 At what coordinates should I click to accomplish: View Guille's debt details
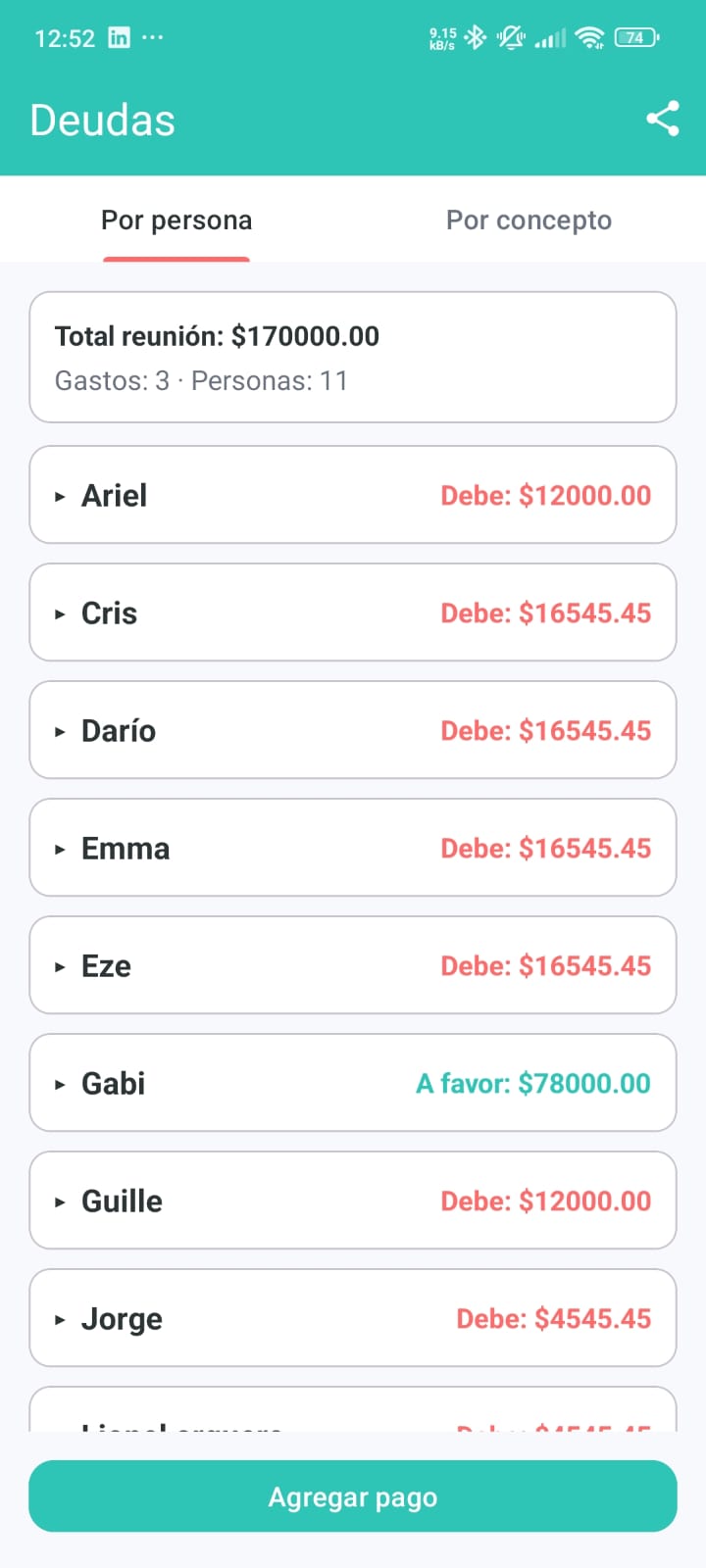(353, 1200)
